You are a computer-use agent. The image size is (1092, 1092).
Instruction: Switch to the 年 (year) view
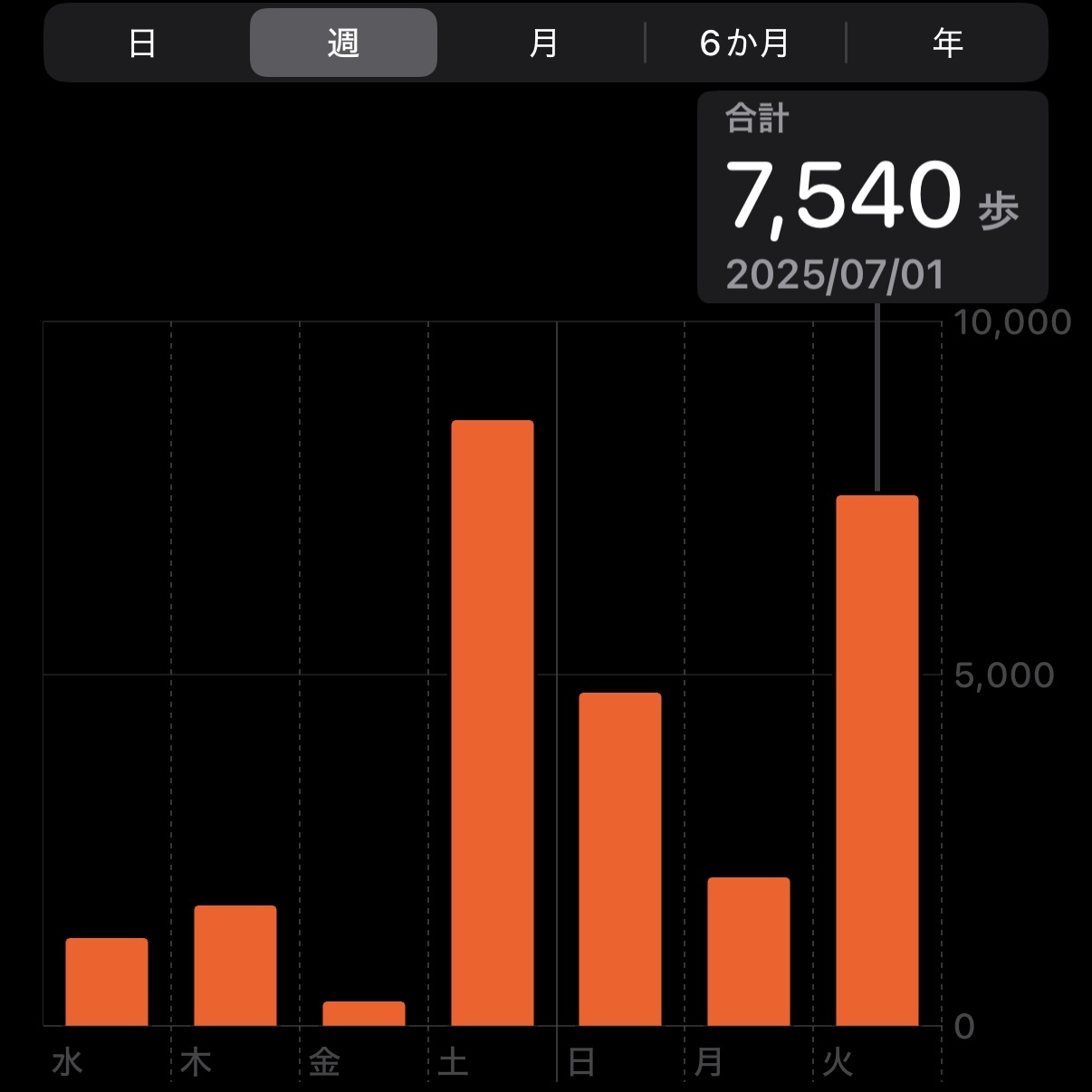[x=947, y=43]
